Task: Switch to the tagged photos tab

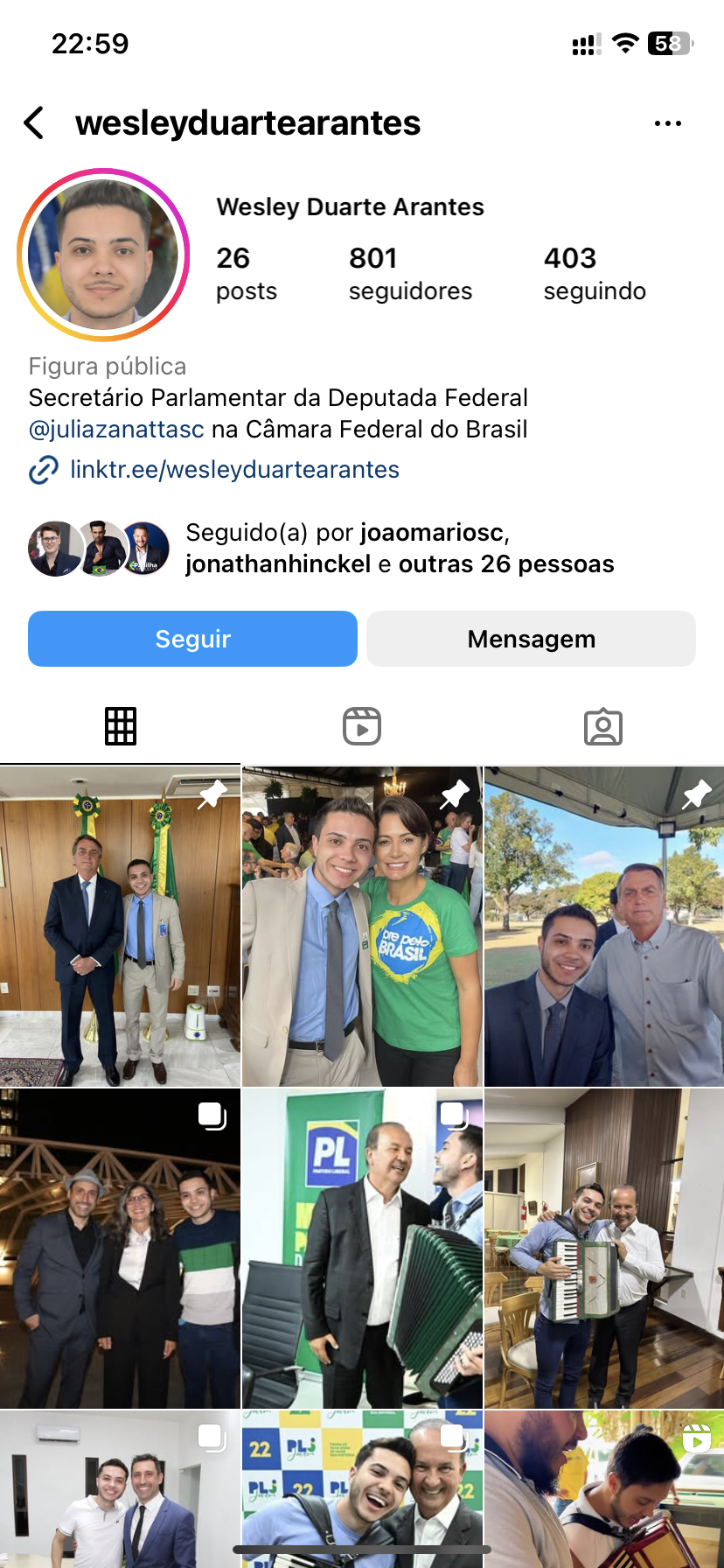Action: coord(602,726)
